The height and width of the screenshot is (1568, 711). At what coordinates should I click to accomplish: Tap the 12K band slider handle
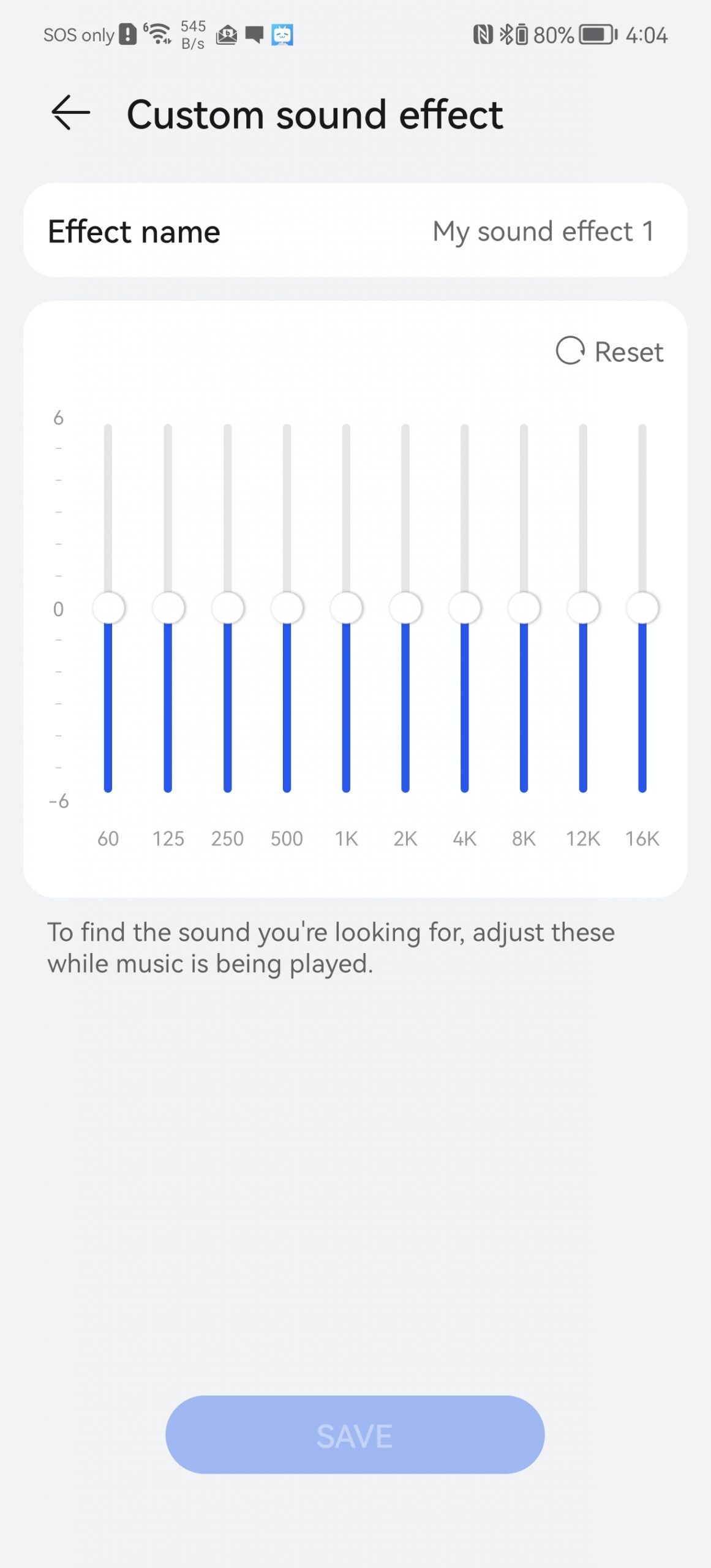coord(583,608)
